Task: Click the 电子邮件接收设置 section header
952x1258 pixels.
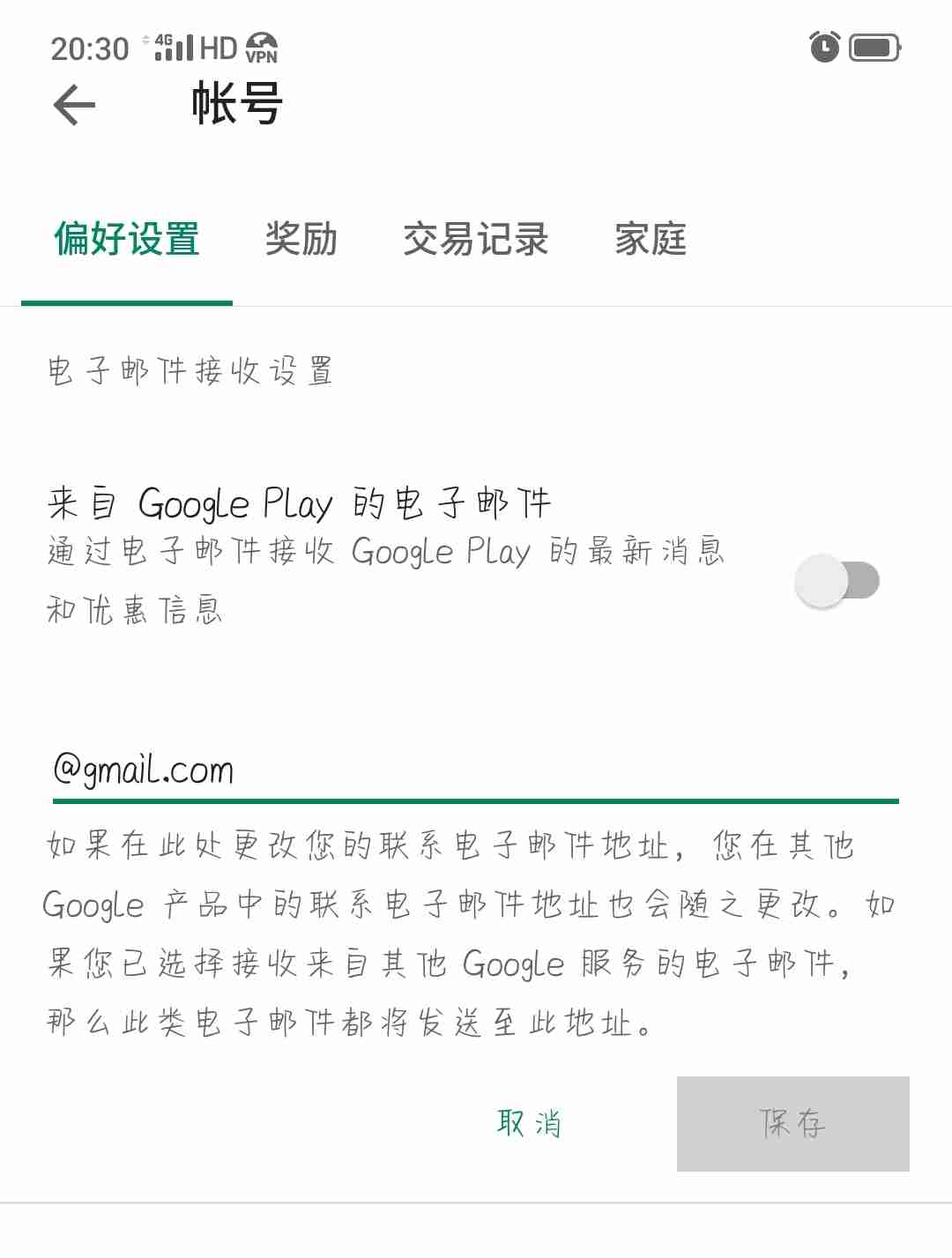Action: click(192, 371)
